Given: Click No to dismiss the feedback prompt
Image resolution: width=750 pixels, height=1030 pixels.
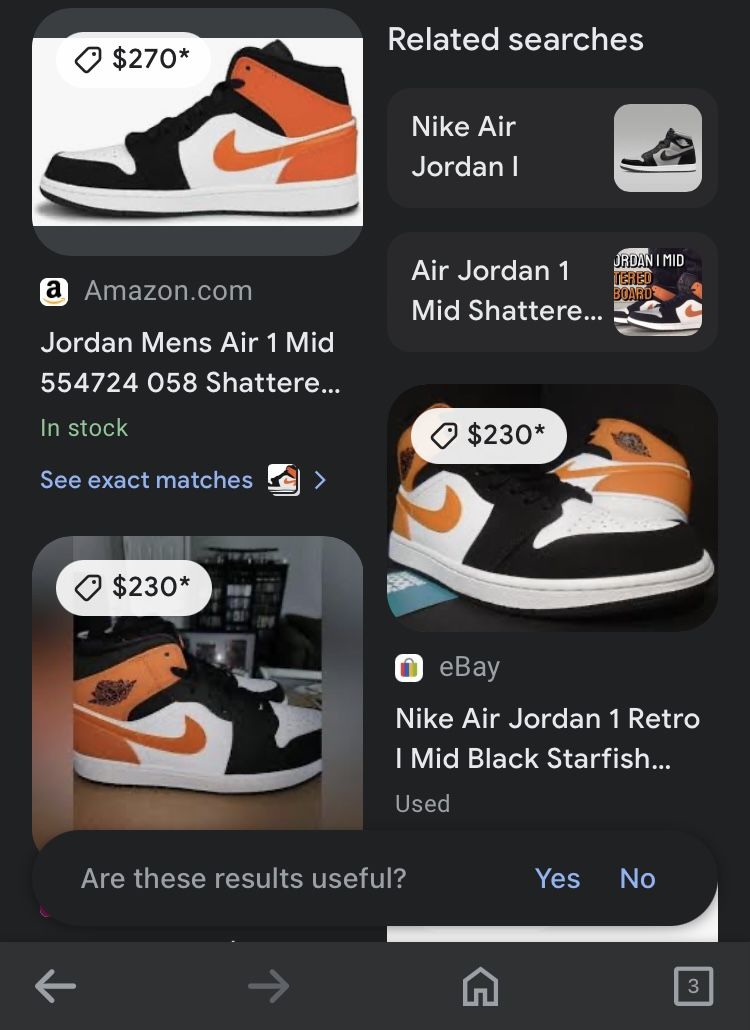Looking at the screenshot, I should point(637,878).
